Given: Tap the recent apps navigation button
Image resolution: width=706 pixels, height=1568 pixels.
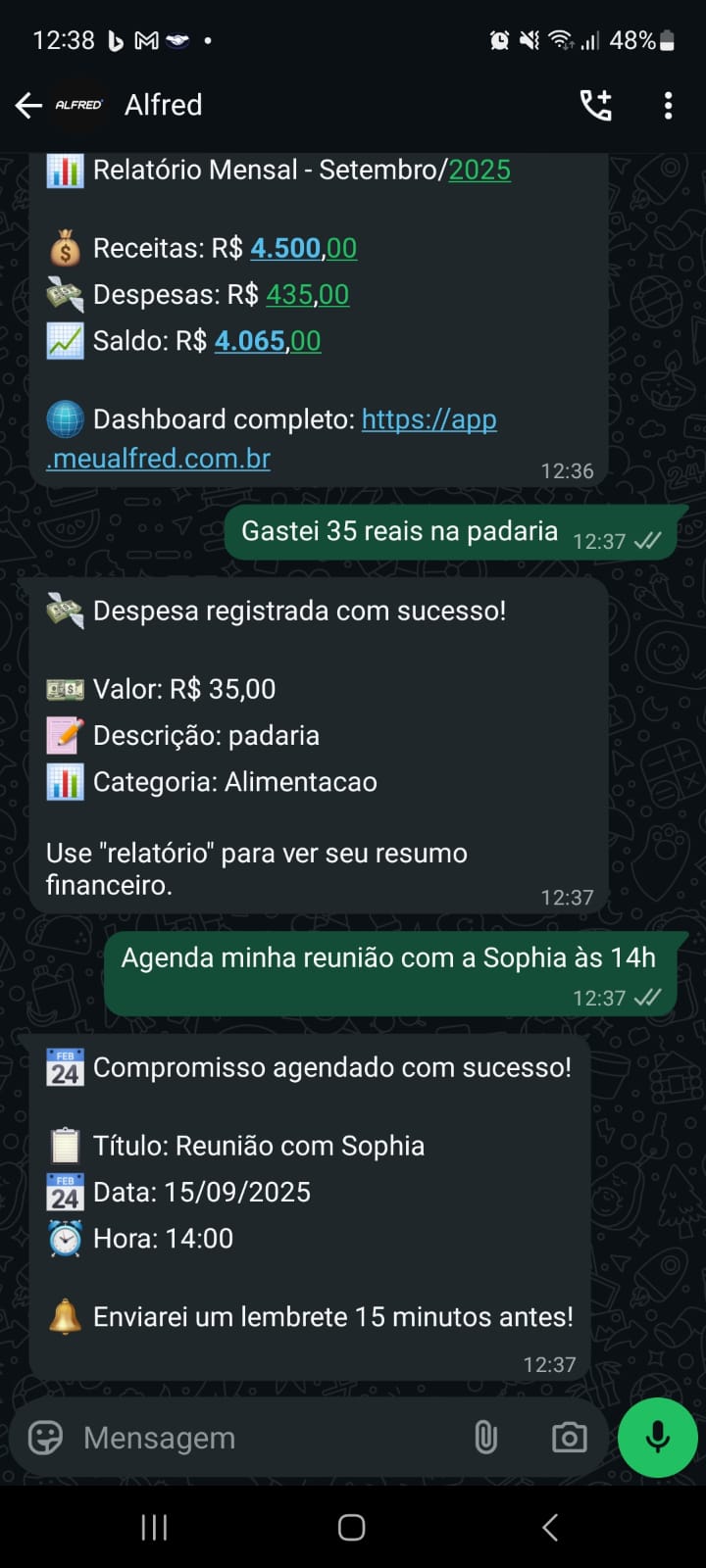Looking at the screenshot, I should tap(154, 1526).
